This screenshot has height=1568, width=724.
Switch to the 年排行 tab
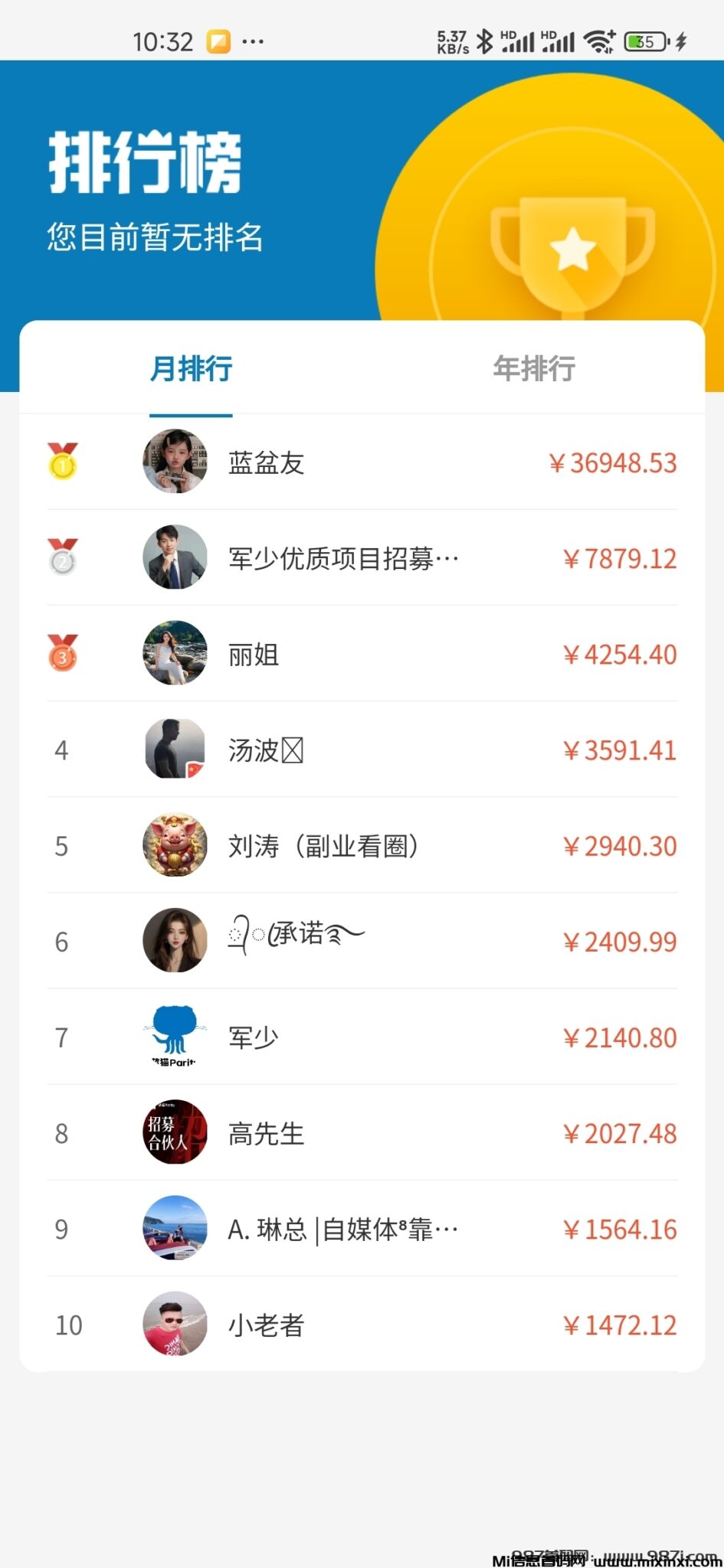pyautogui.click(x=534, y=368)
